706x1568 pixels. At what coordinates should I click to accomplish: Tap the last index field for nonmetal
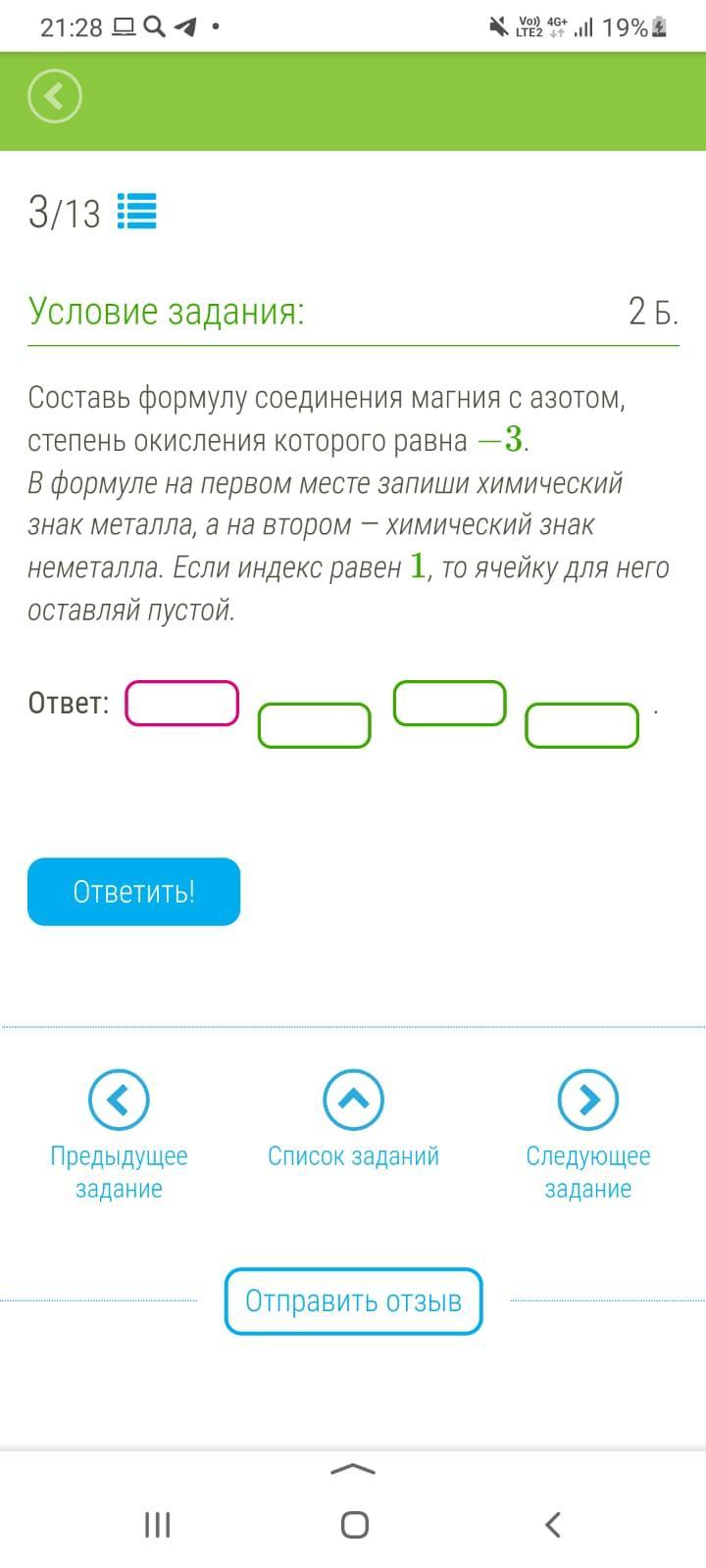click(x=582, y=725)
